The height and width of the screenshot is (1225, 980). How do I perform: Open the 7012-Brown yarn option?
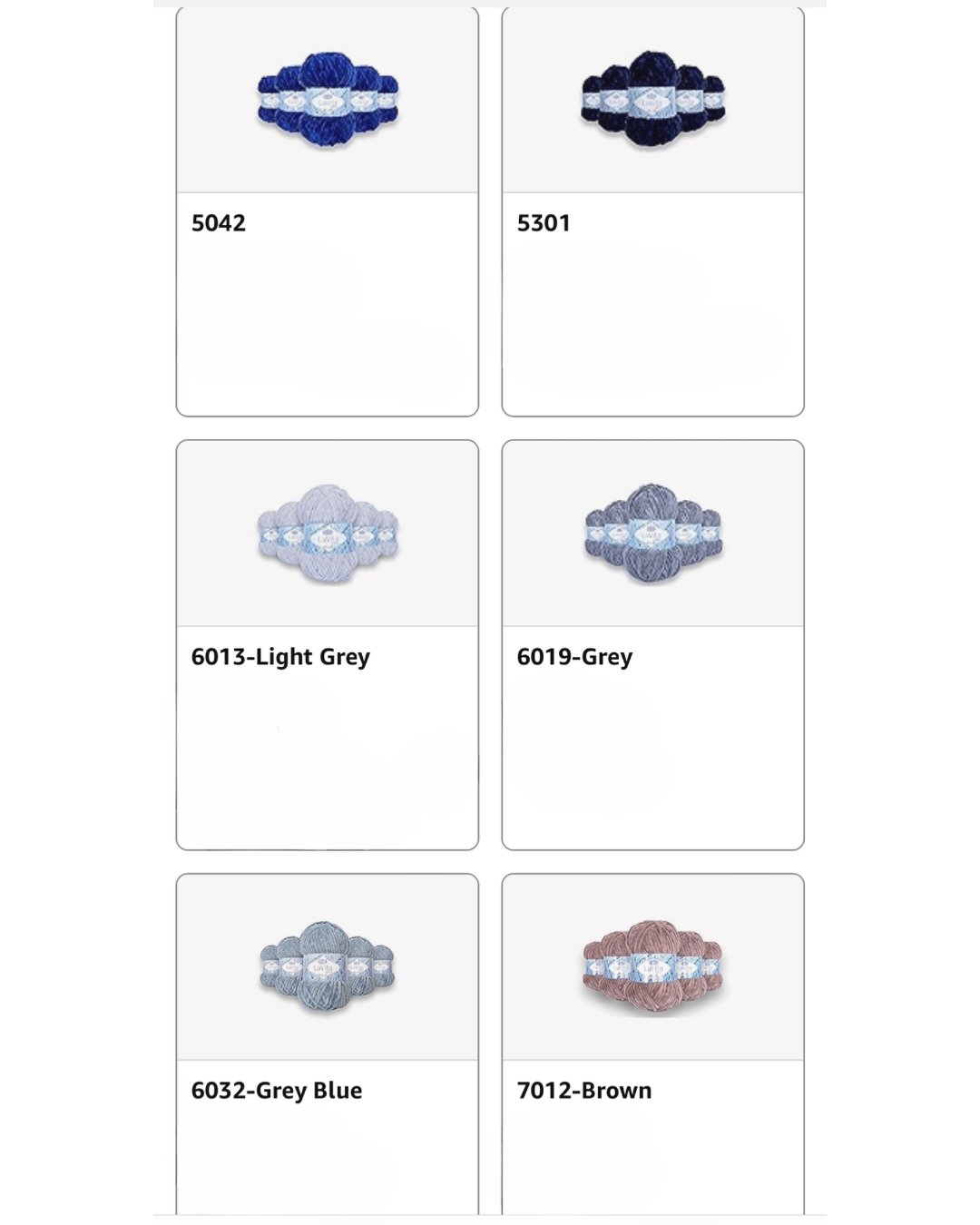[652, 1044]
